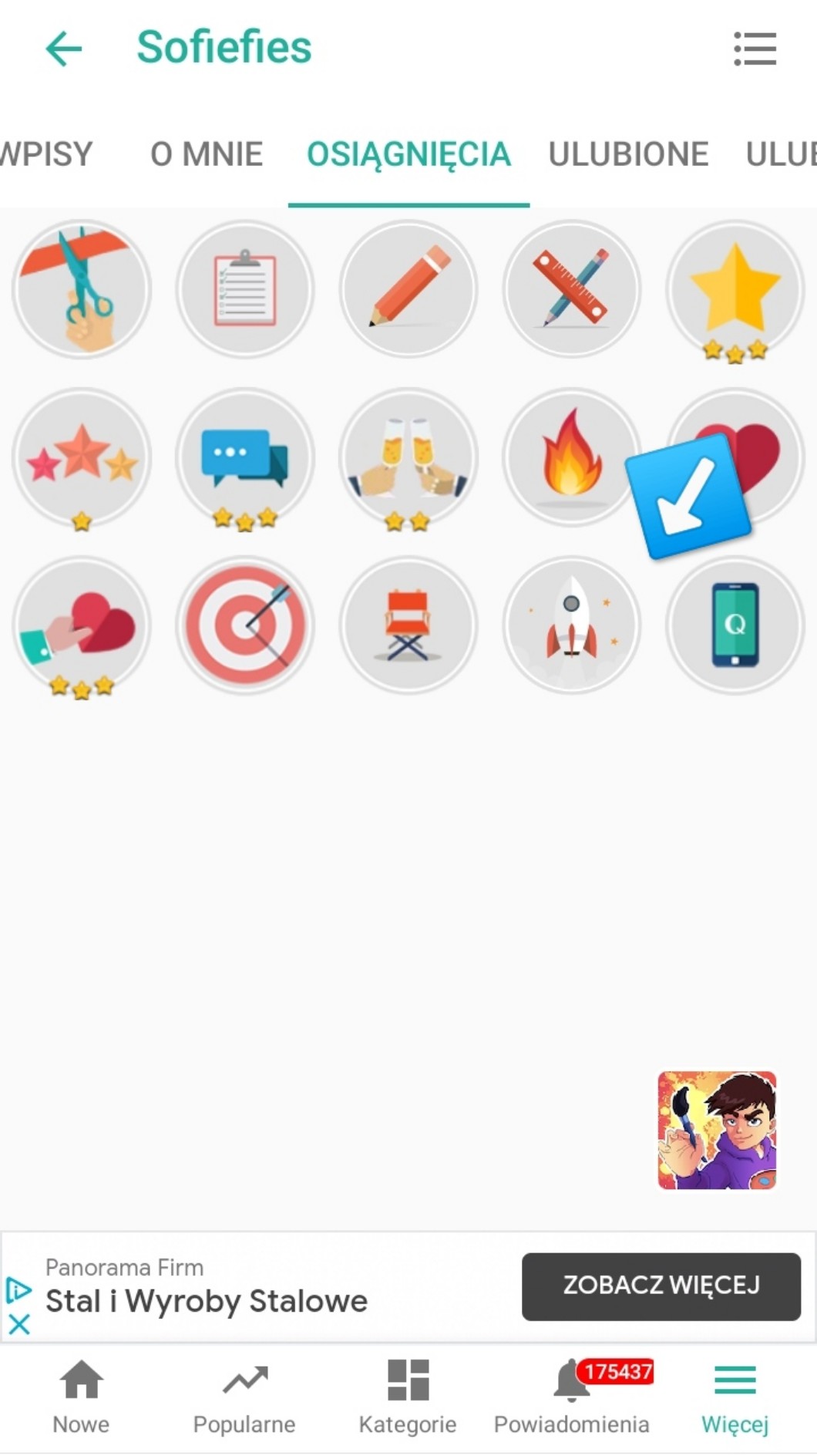Switch to the ULUBIONE tab
817x1456 pixels.
(628, 153)
